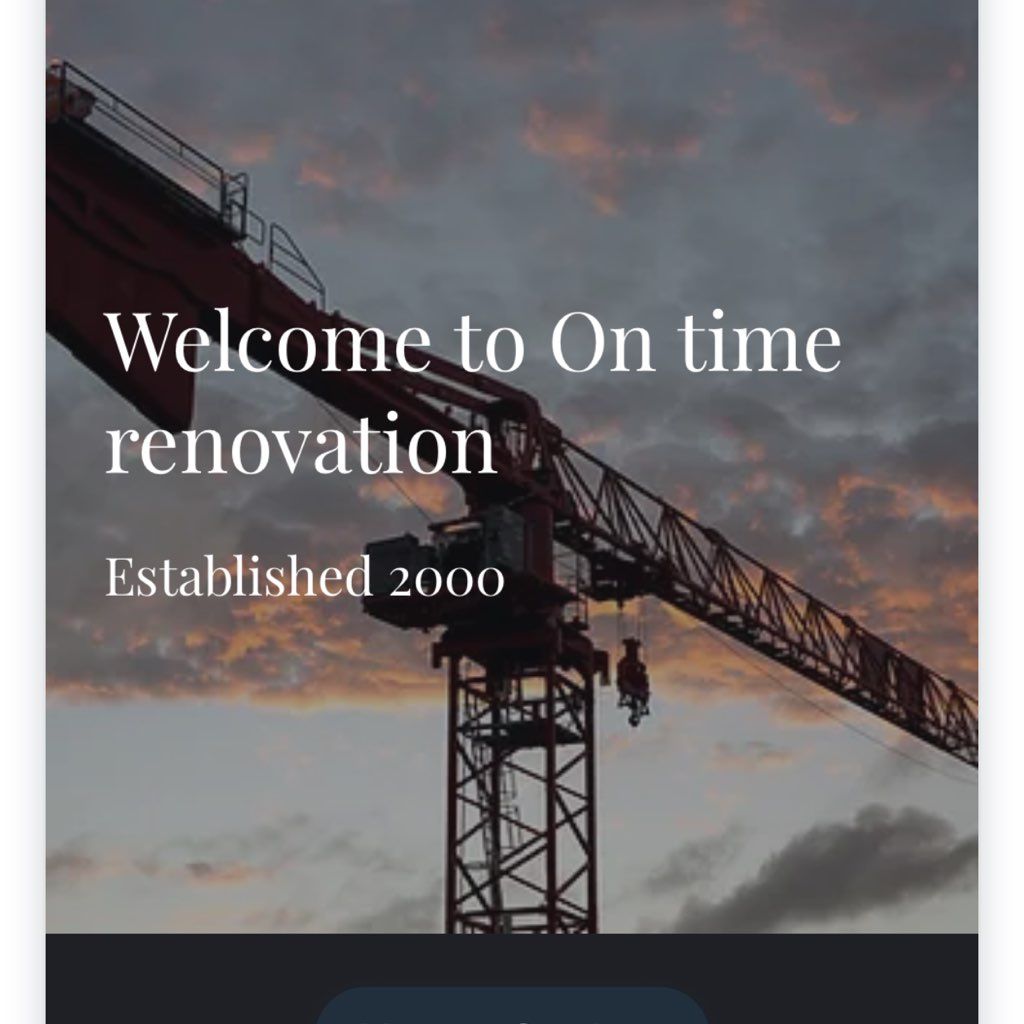This screenshot has width=1024, height=1024.
Task: Tap the rounded button below the crane banner
Action: tap(512, 1008)
